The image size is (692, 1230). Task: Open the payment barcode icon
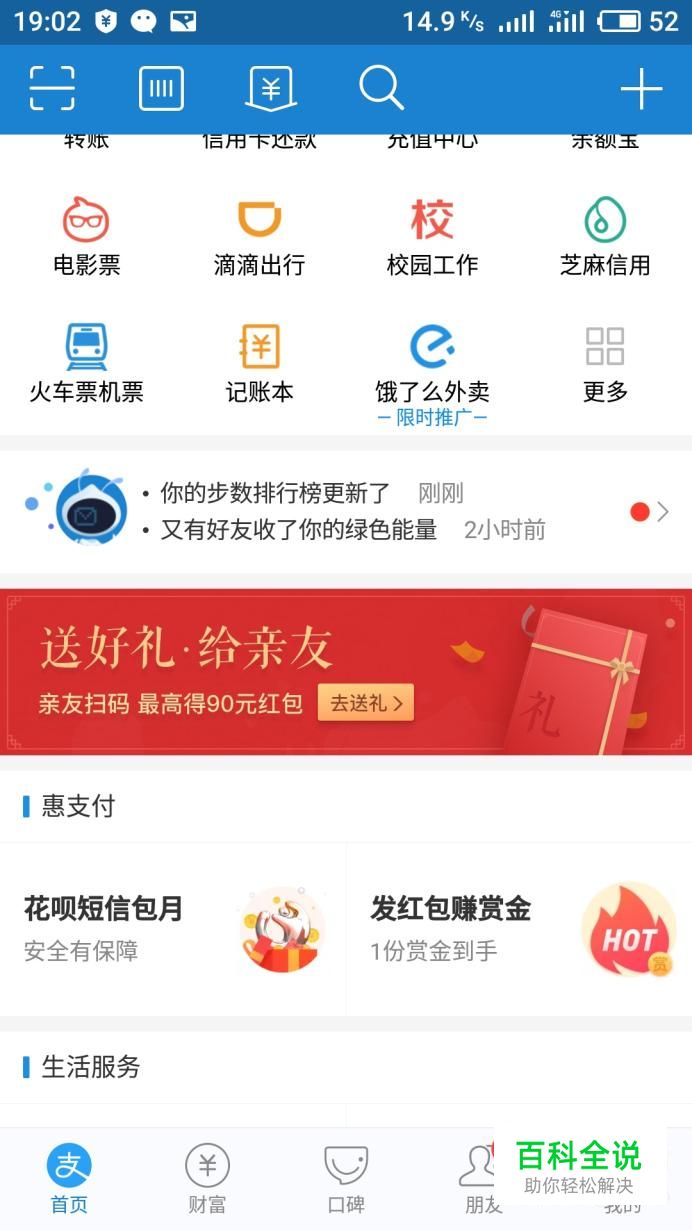click(x=161, y=89)
